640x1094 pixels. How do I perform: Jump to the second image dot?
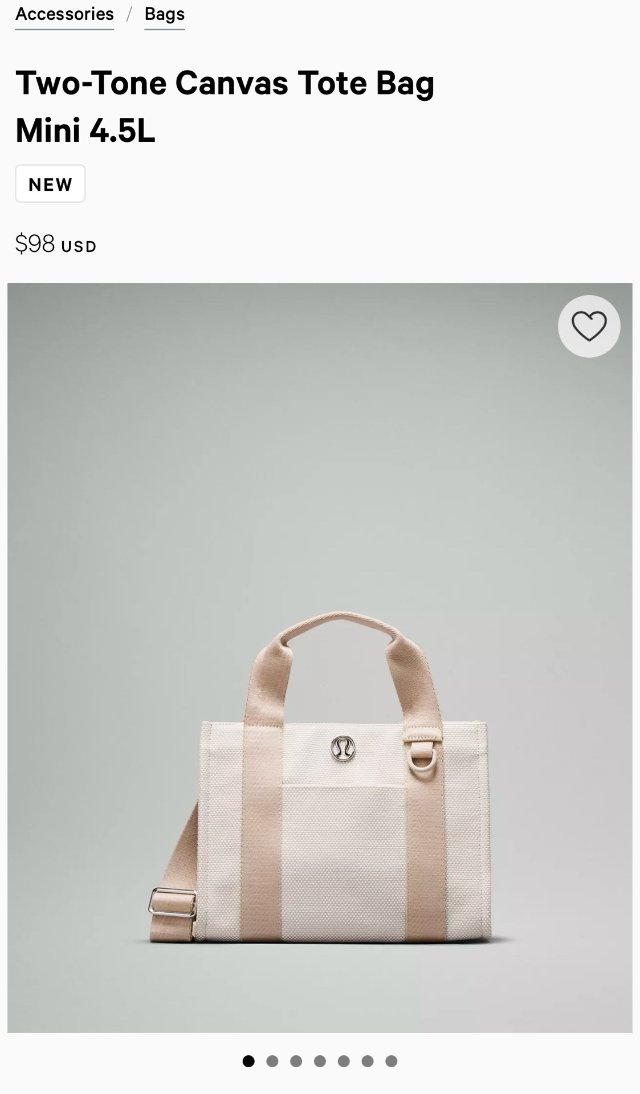click(x=272, y=1061)
